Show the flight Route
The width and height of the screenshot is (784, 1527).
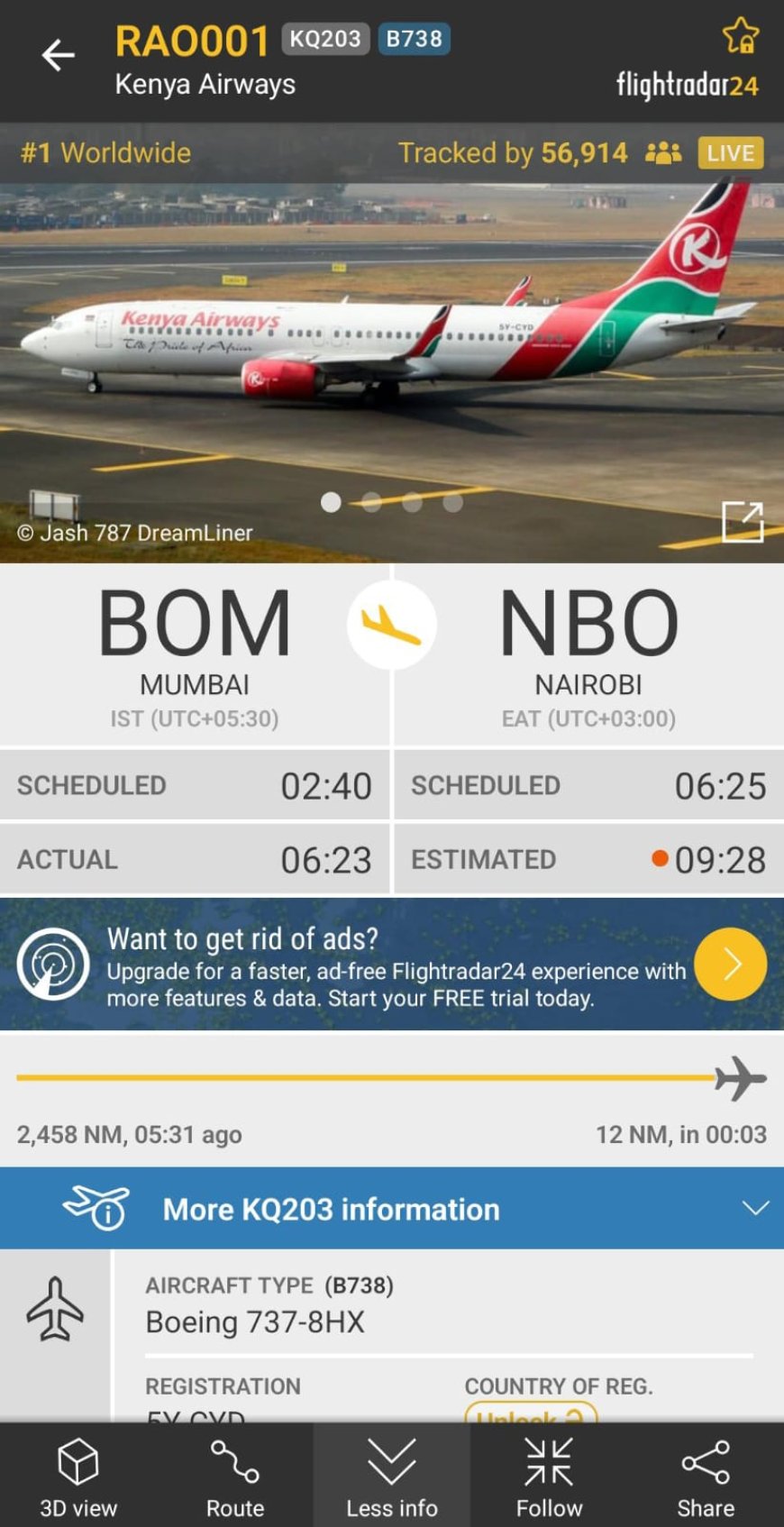(x=235, y=1476)
